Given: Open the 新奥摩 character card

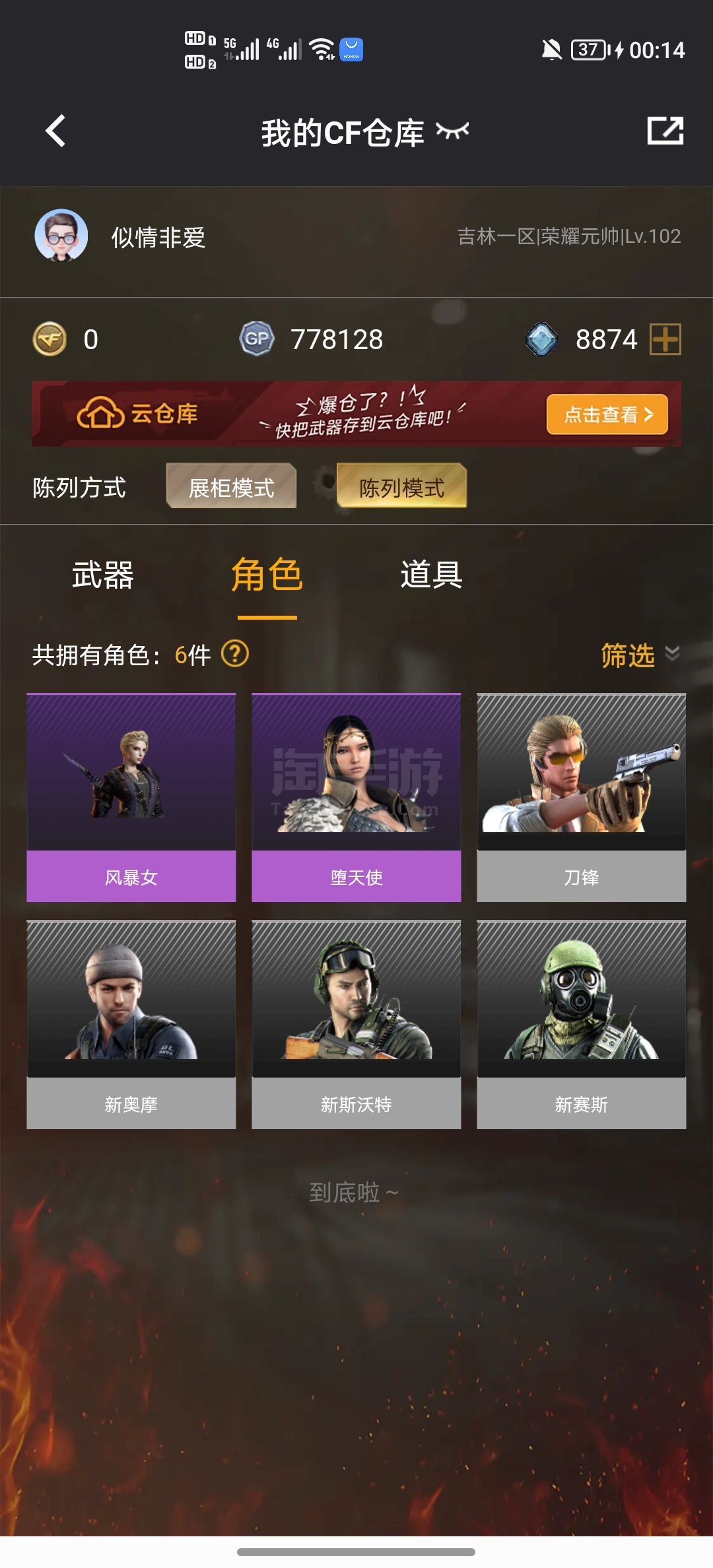Looking at the screenshot, I should tap(131, 1024).
